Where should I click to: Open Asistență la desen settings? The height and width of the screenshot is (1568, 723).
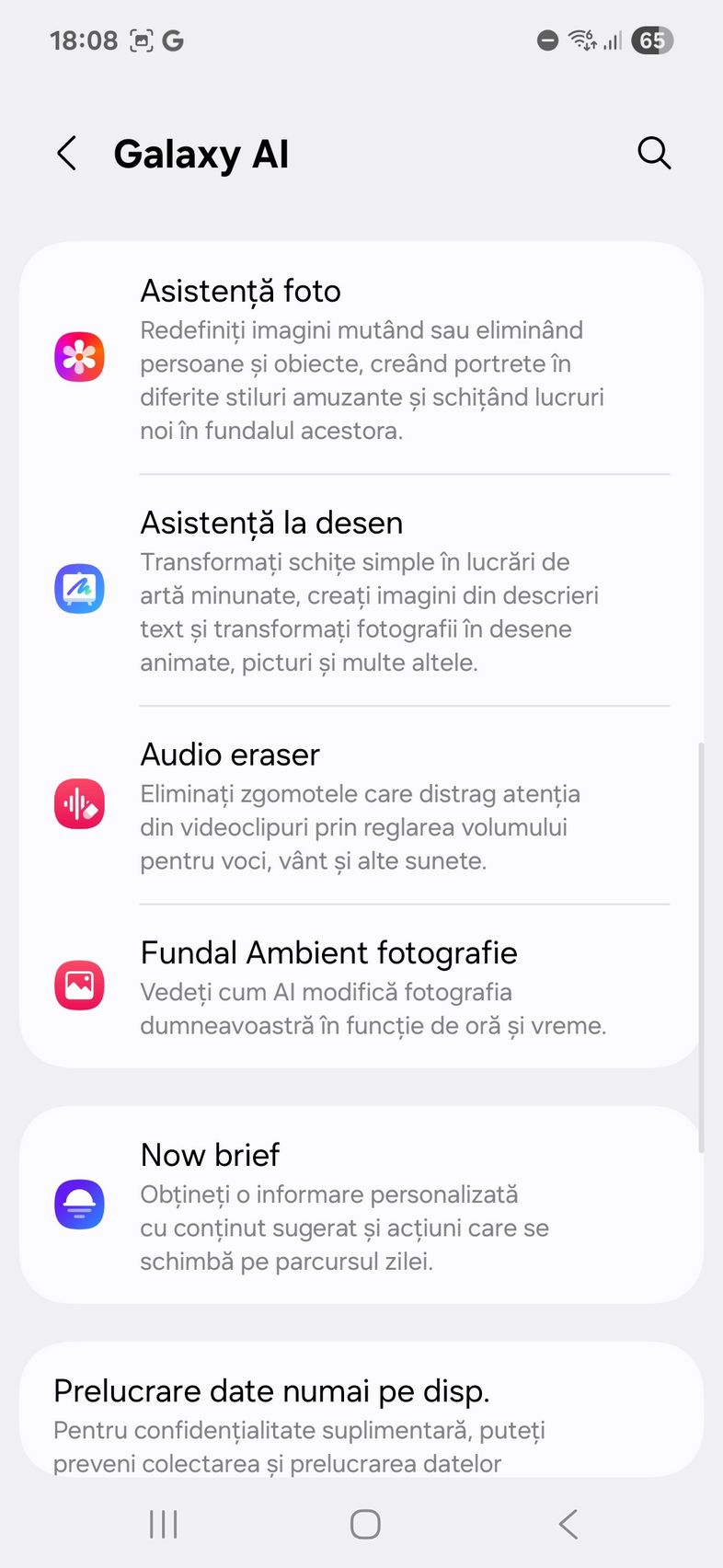[361, 591]
